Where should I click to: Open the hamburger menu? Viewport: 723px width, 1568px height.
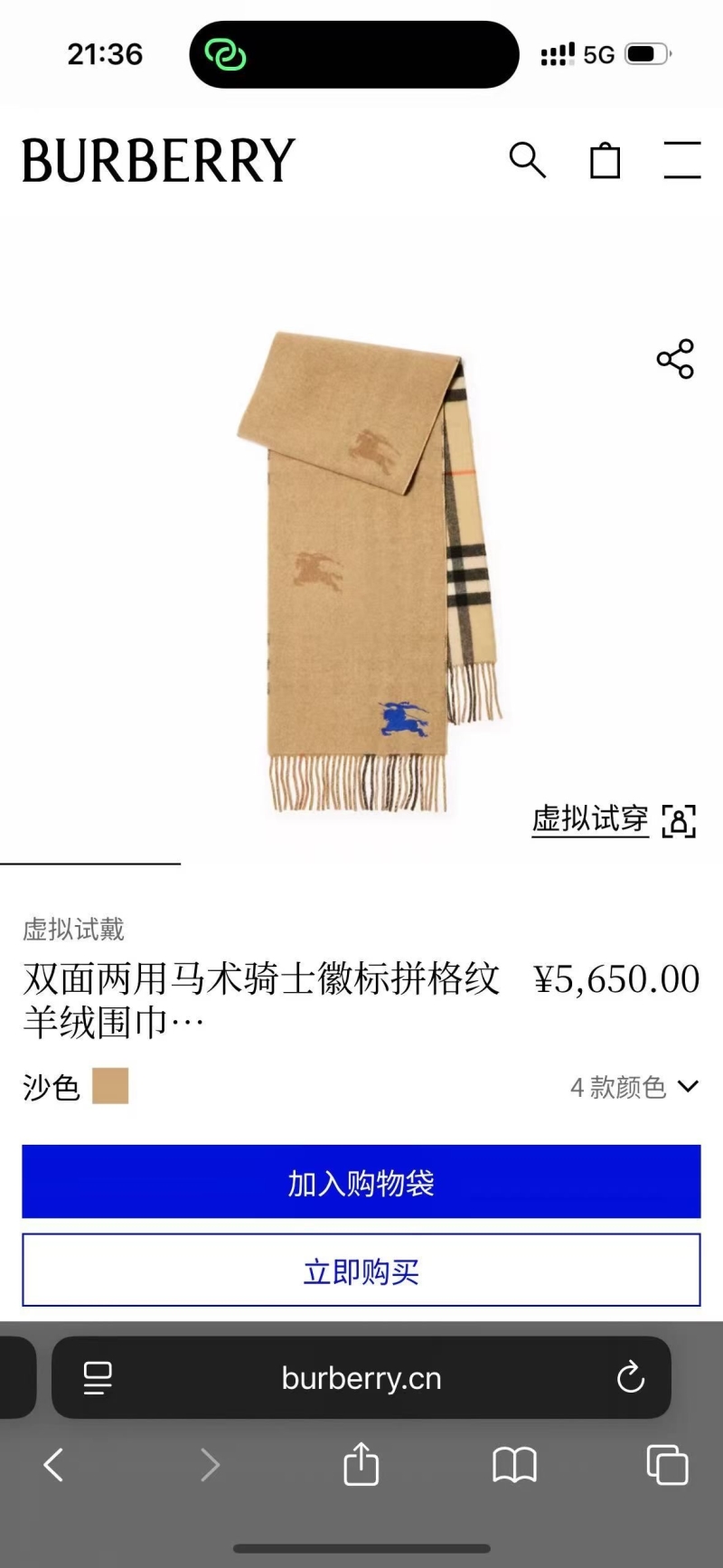click(682, 160)
